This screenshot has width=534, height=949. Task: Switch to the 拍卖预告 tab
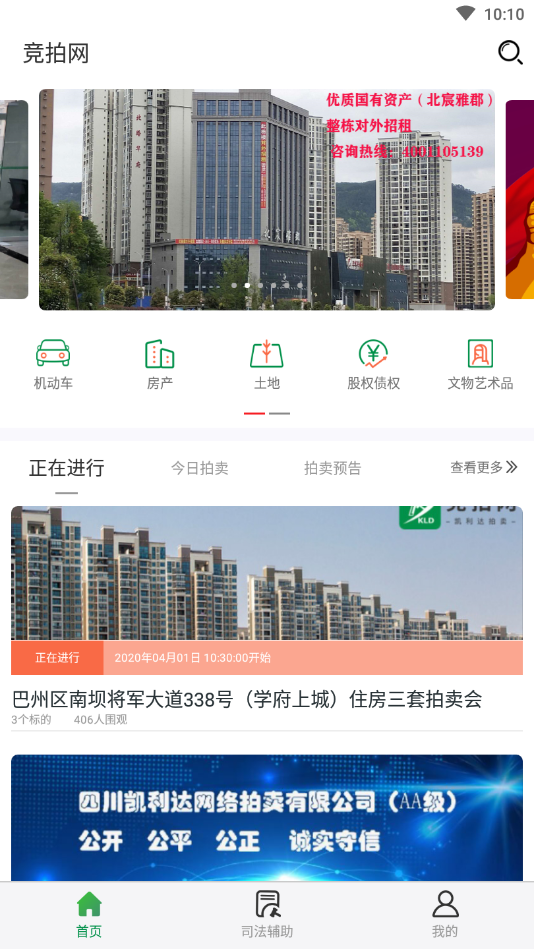coord(332,468)
